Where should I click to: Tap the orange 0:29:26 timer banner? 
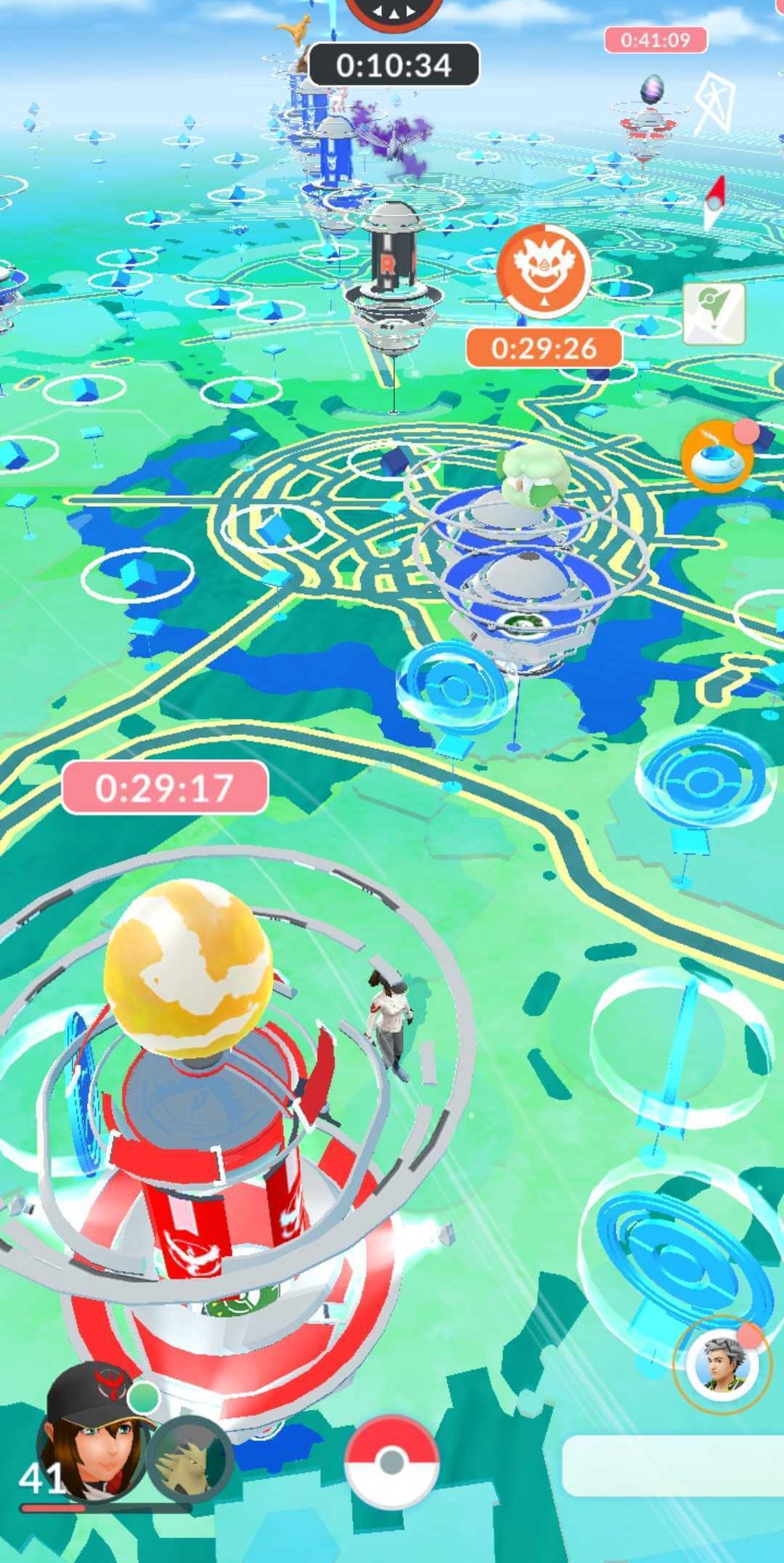(543, 347)
